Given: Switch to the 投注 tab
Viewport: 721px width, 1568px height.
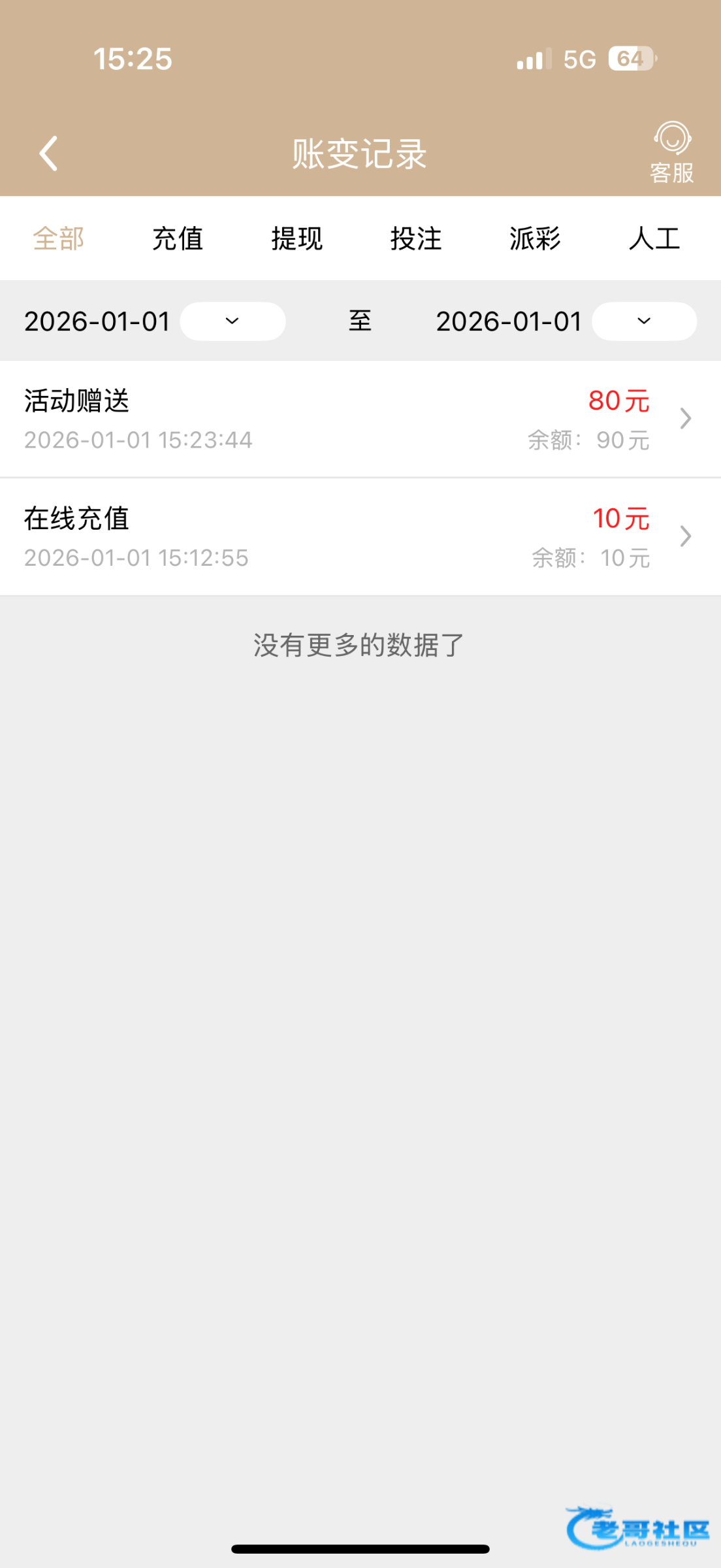Looking at the screenshot, I should pyautogui.click(x=416, y=238).
